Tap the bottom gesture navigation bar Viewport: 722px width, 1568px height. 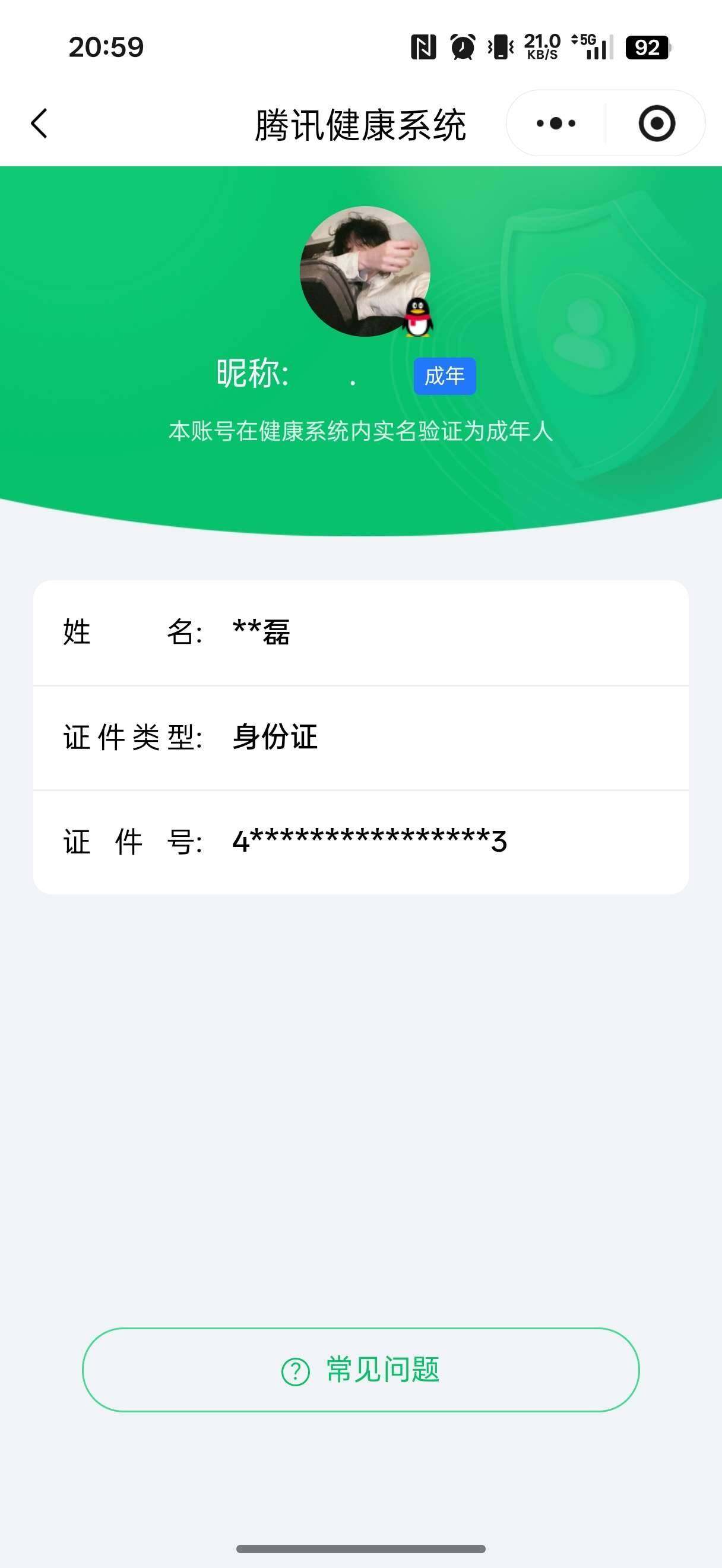click(x=360, y=1548)
